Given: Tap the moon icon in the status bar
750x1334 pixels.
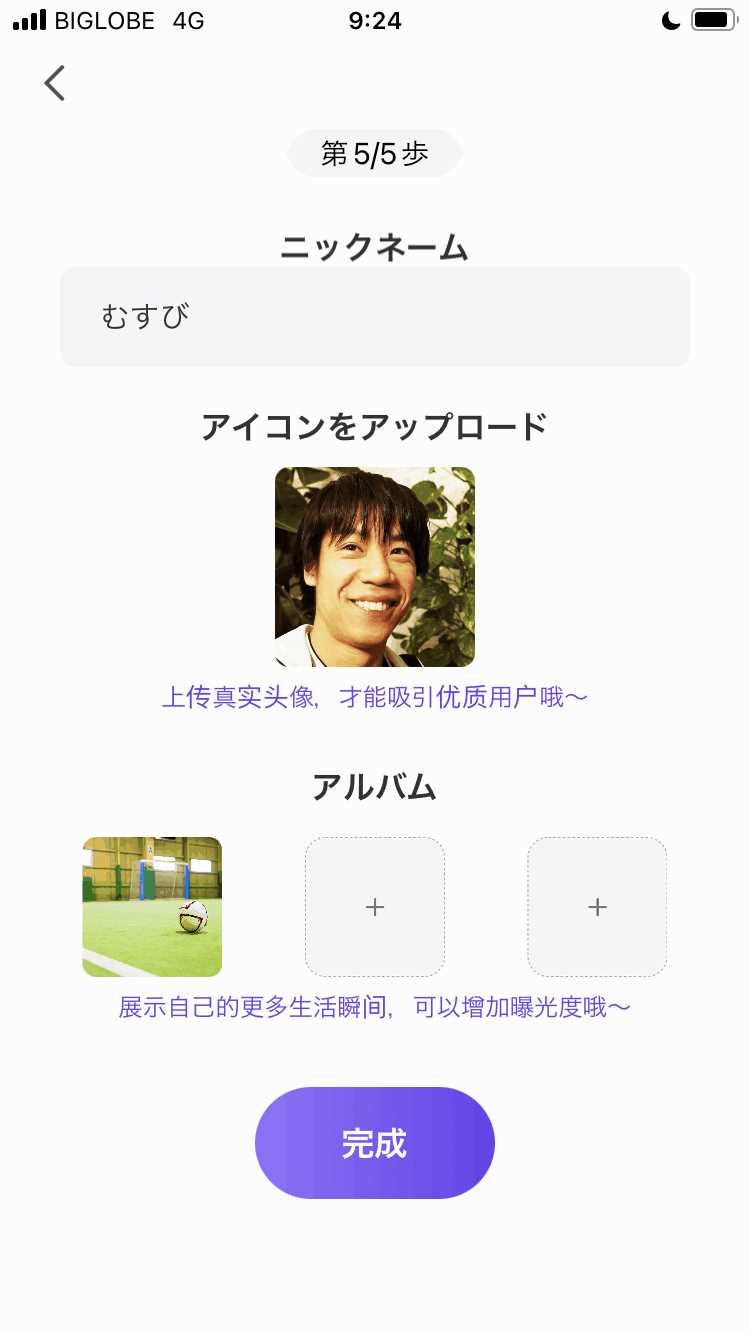Looking at the screenshot, I should point(668,18).
